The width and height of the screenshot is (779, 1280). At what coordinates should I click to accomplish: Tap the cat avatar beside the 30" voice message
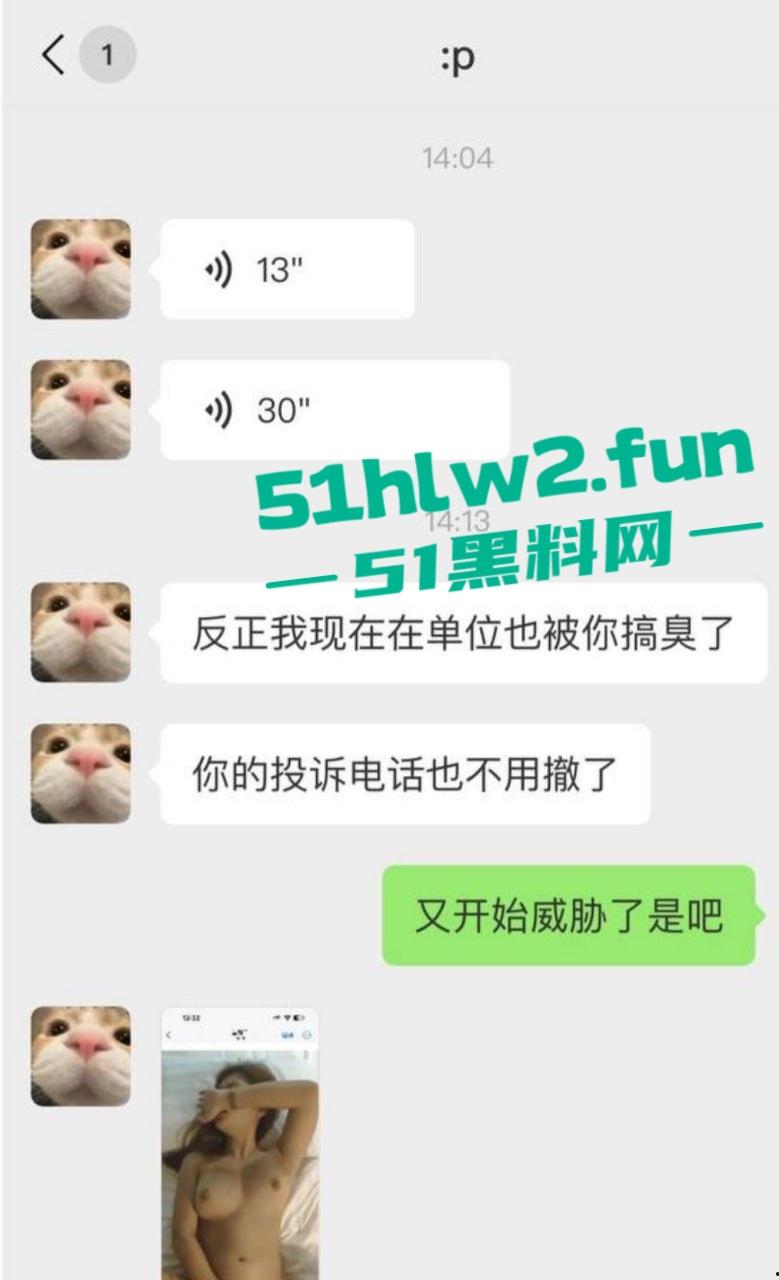[80, 408]
